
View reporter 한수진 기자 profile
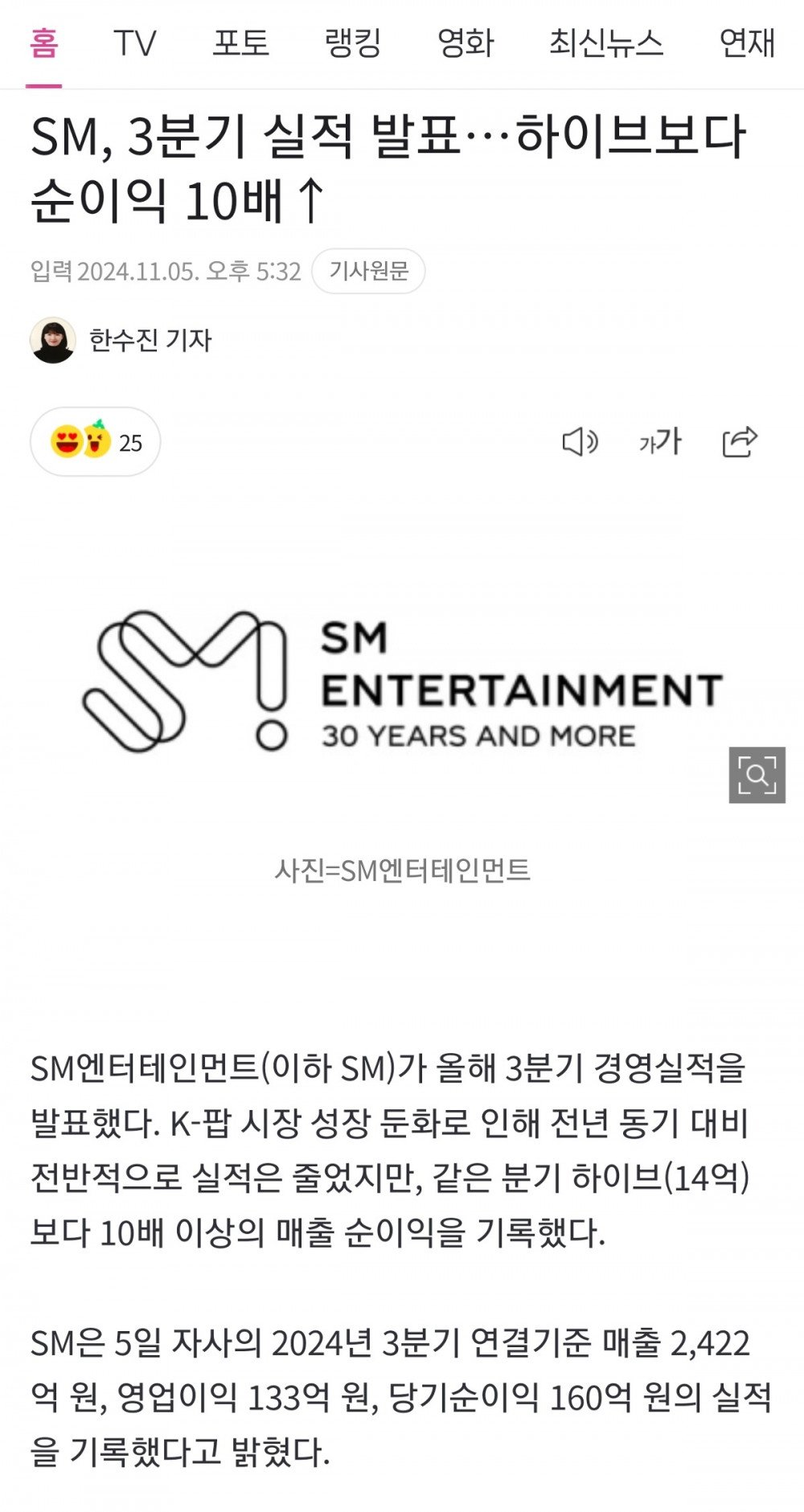(x=121, y=340)
